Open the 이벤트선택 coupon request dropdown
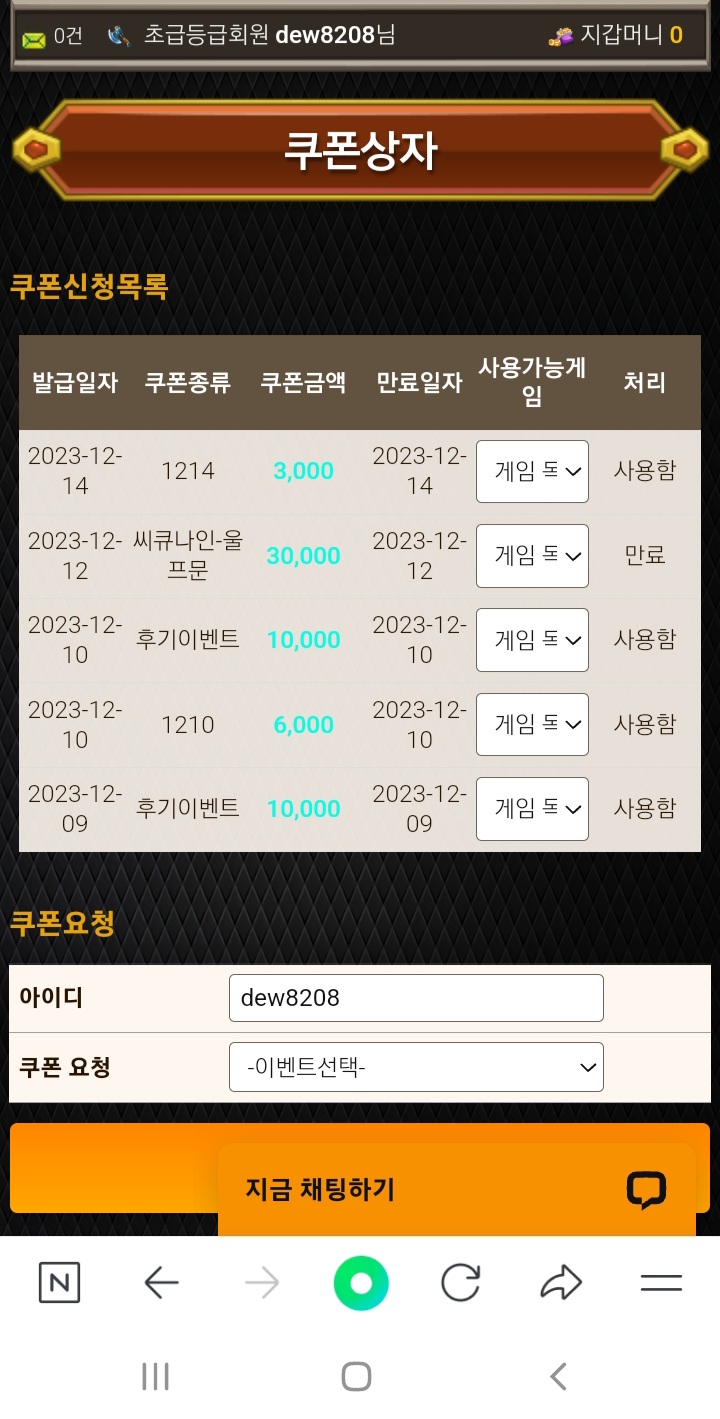 point(416,1067)
